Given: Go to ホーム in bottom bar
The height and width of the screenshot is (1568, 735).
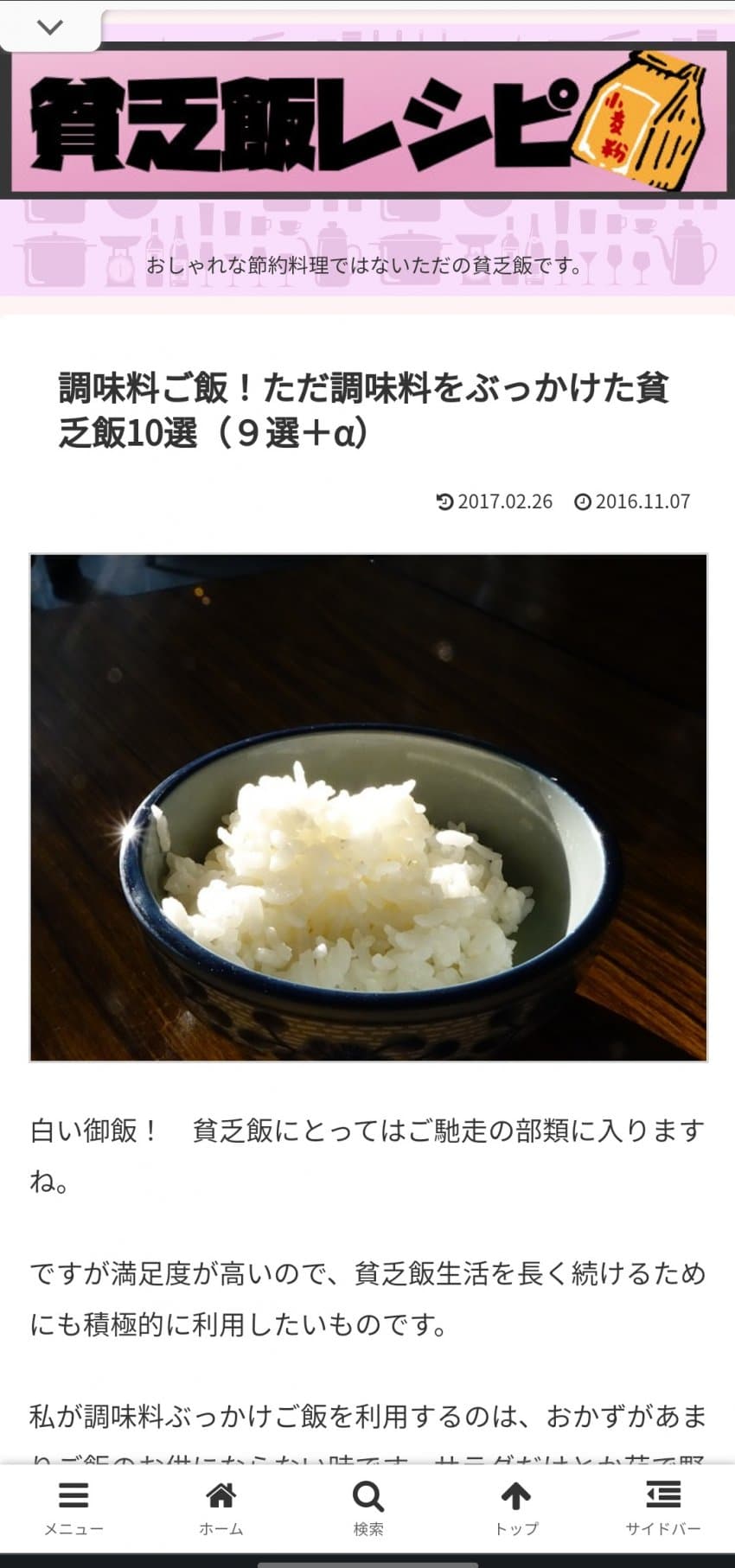Looking at the screenshot, I should tap(220, 1510).
